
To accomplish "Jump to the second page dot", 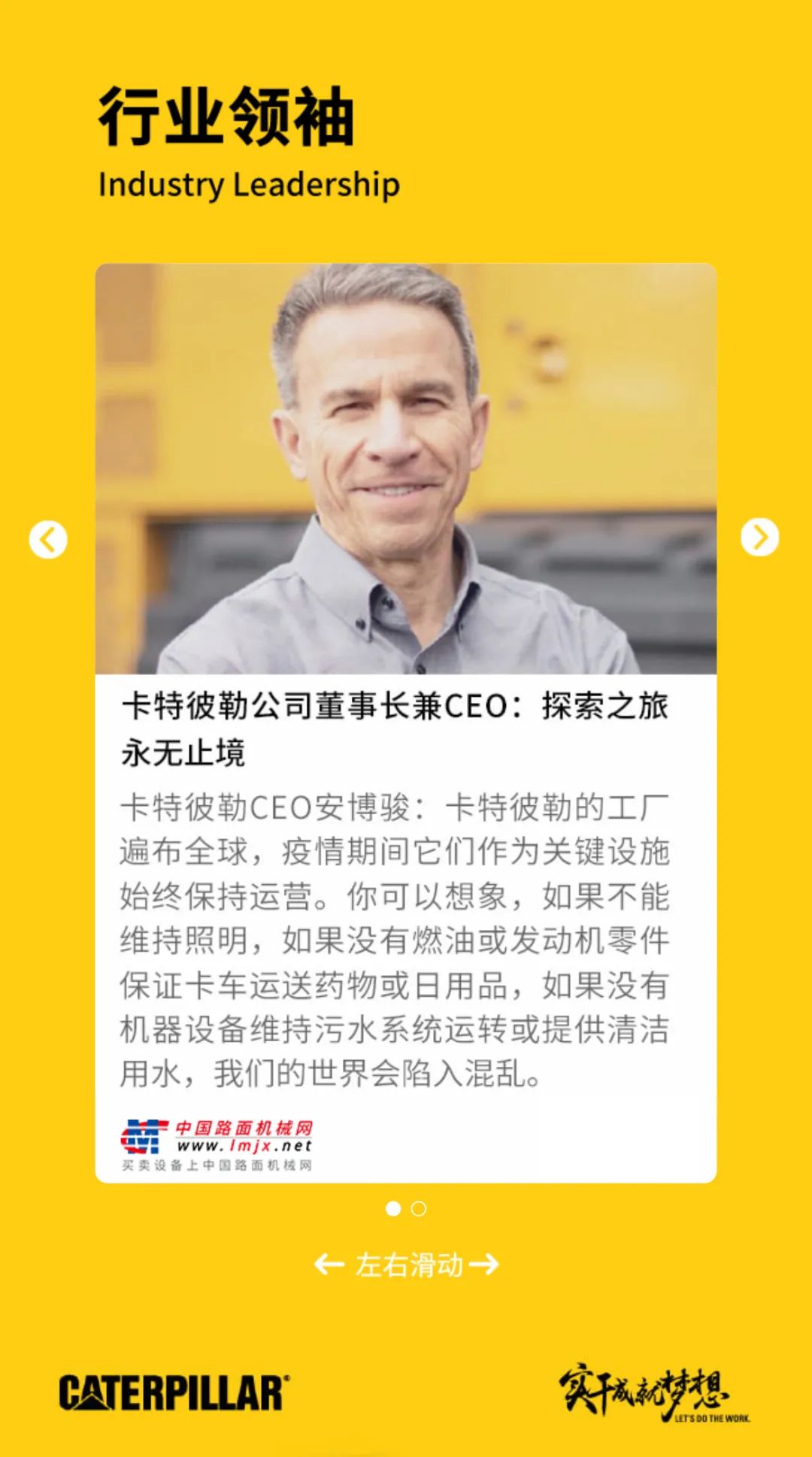I will tap(419, 1208).
